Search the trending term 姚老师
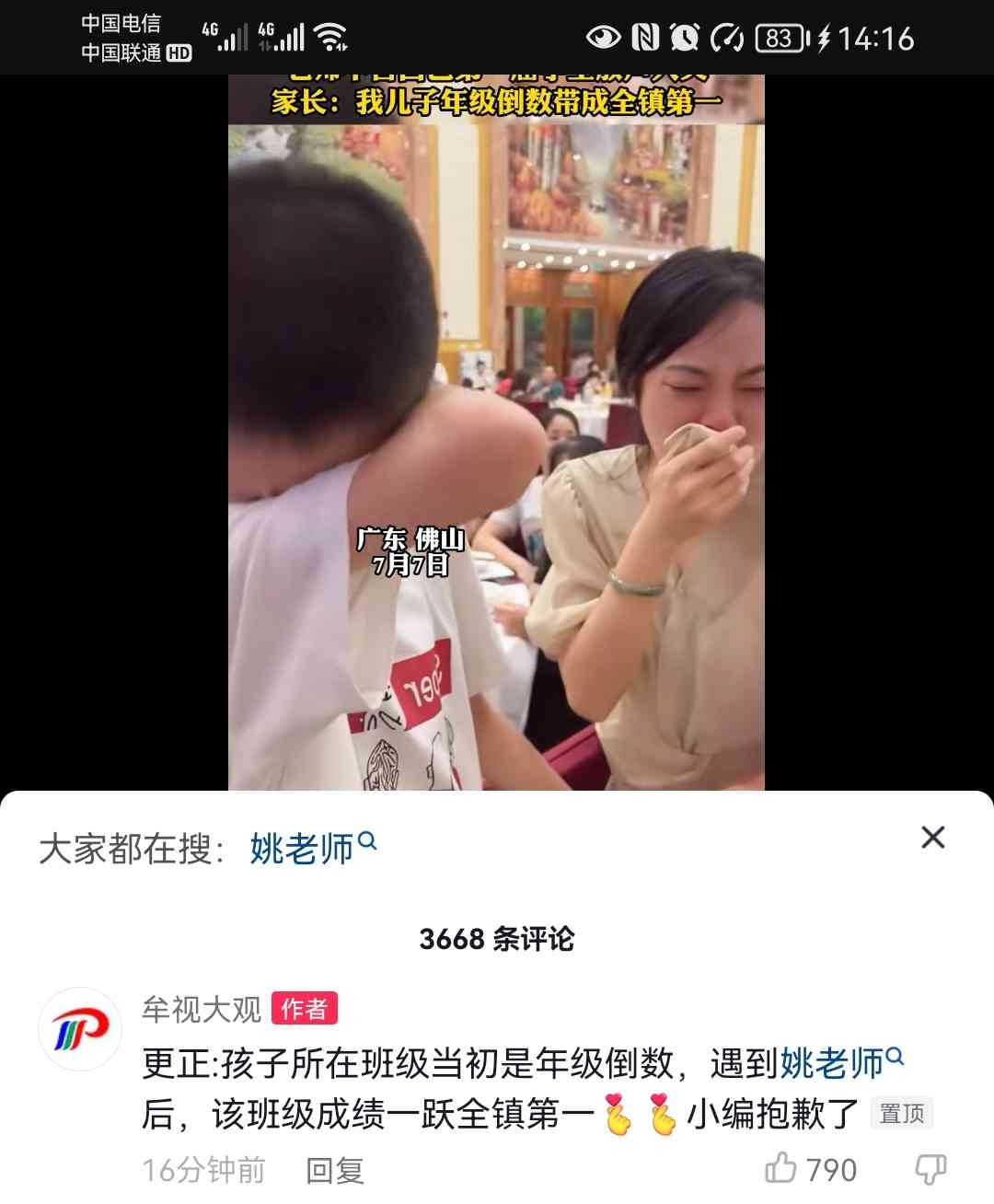 pos(311,849)
